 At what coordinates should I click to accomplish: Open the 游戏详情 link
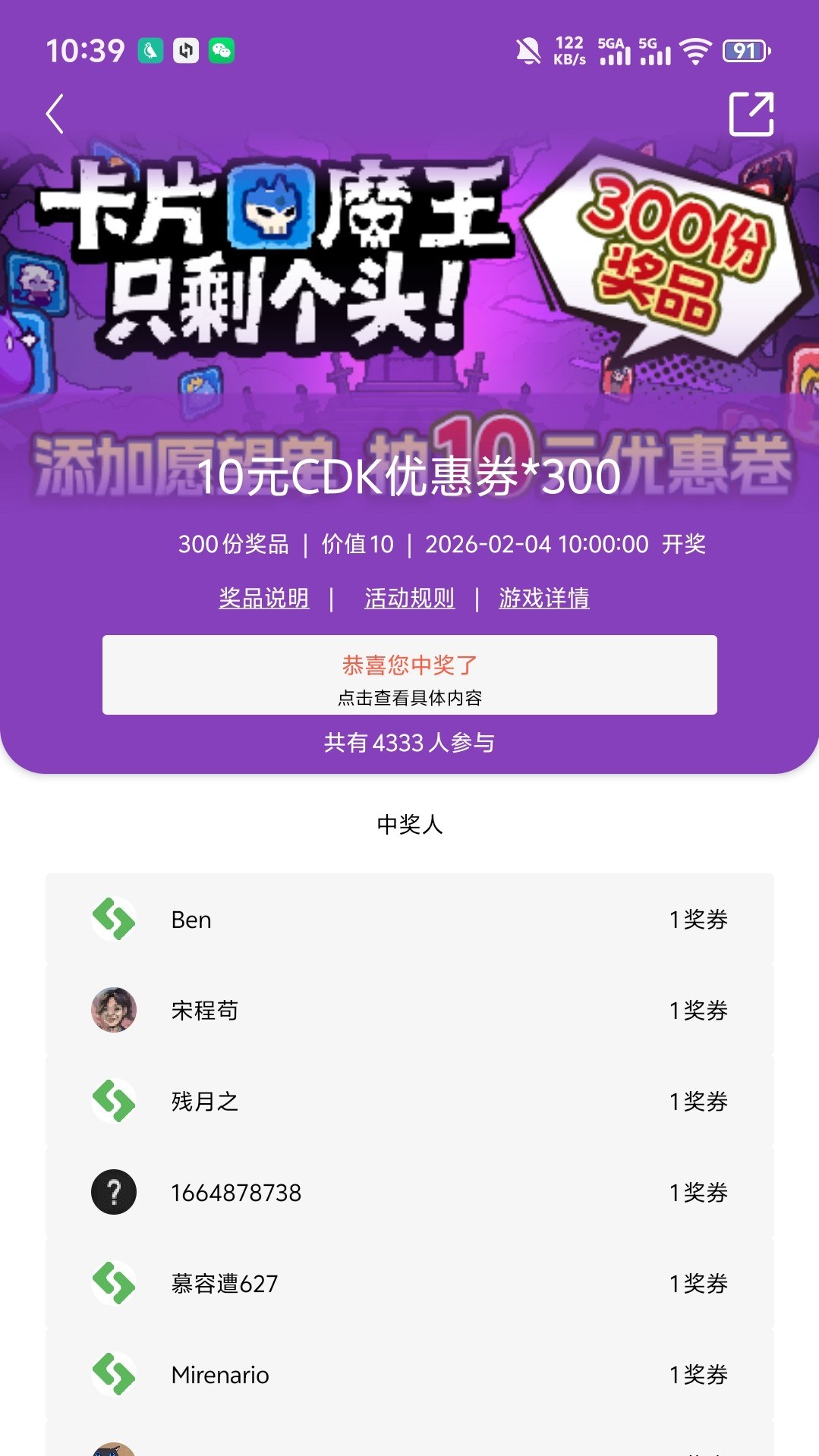pyautogui.click(x=543, y=598)
